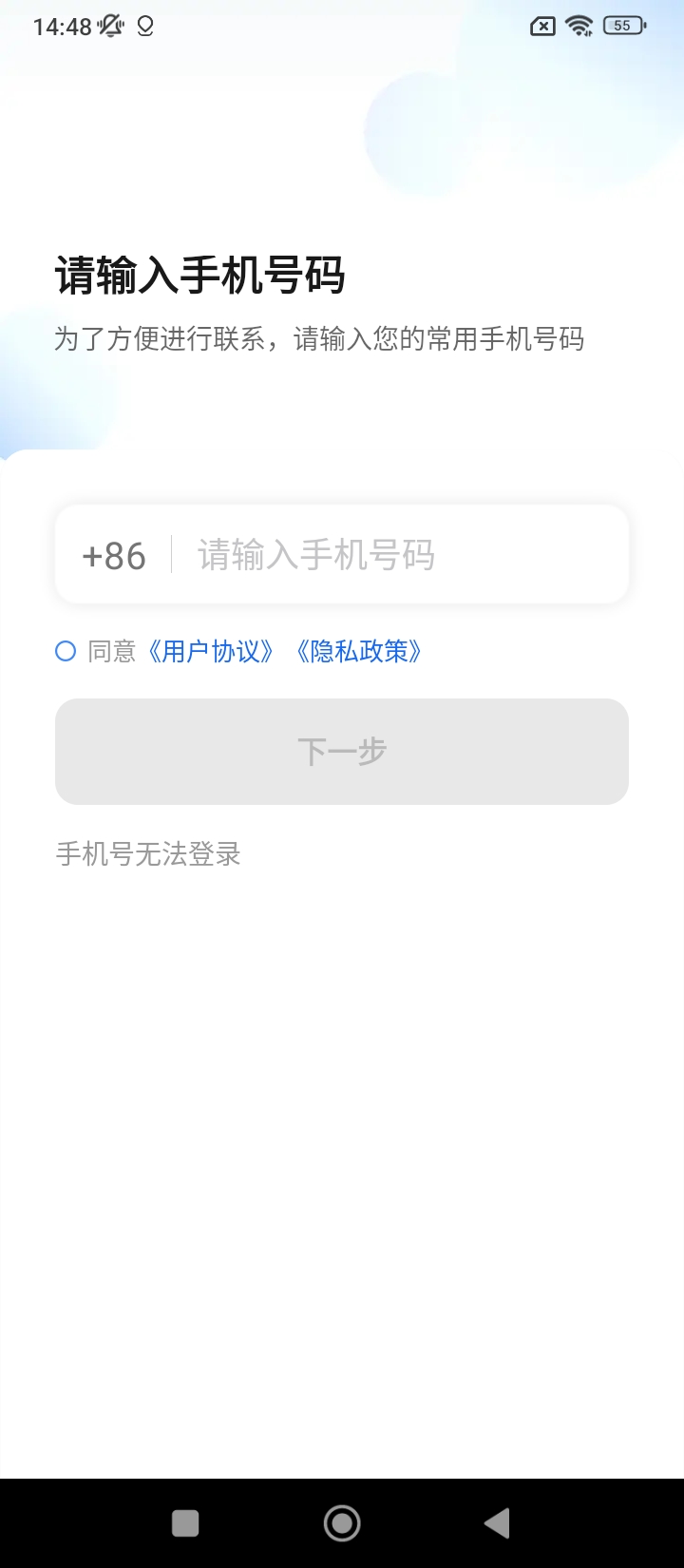
Task: Tap the phone number input field
Action: (399, 555)
